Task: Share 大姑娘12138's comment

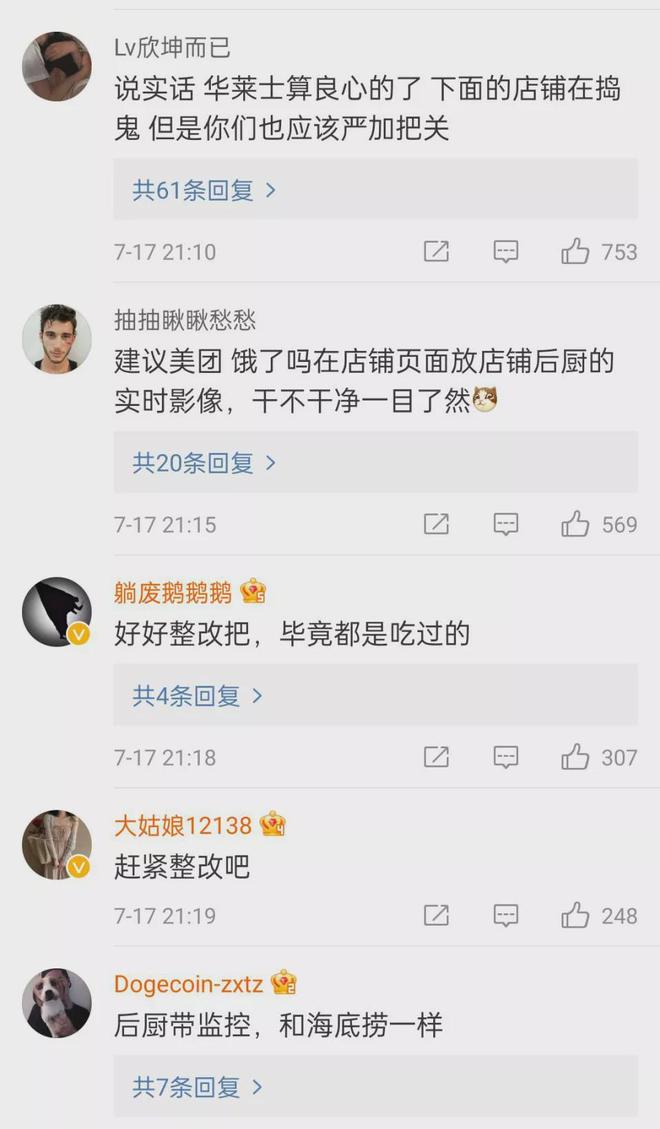Action: tap(436, 915)
